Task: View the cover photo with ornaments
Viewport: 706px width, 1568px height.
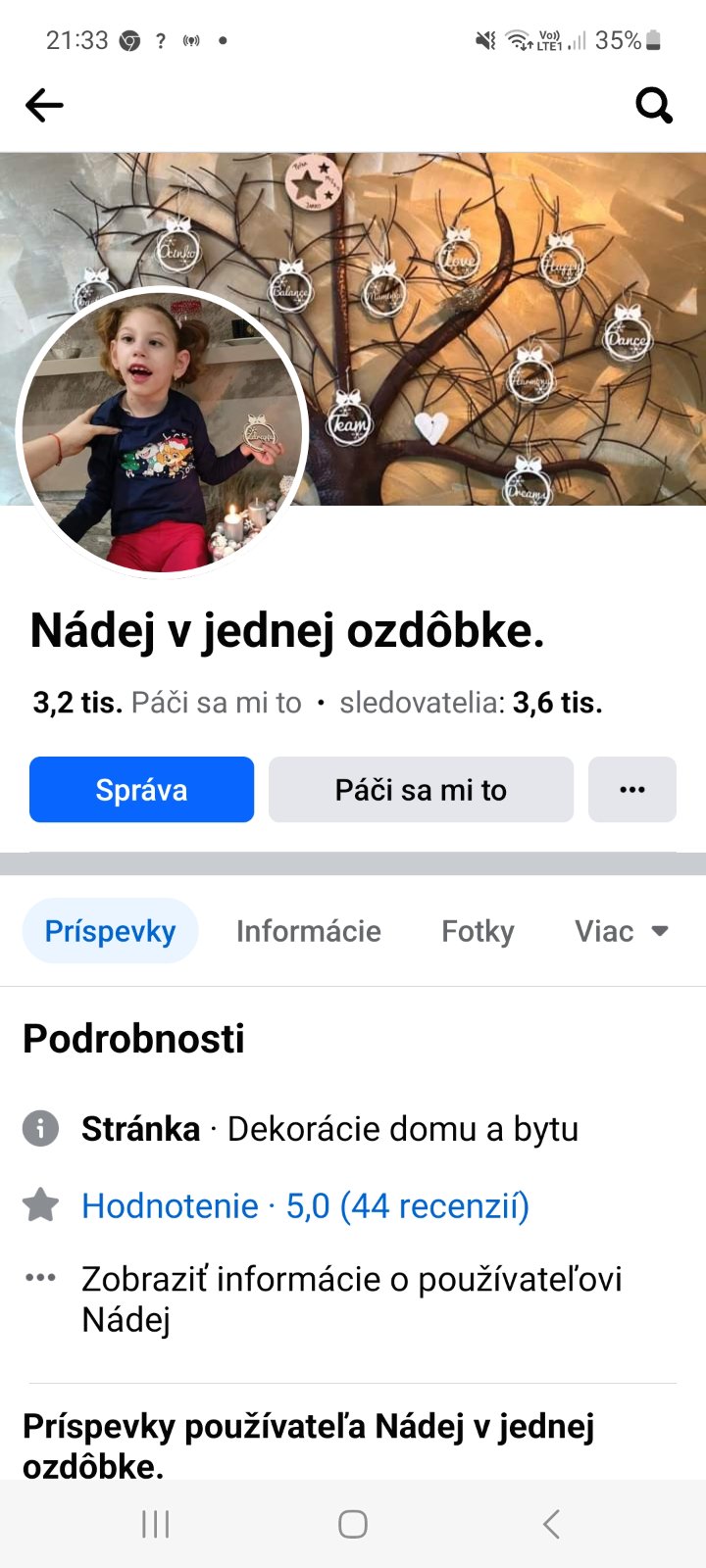Action: tap(510, 323)
